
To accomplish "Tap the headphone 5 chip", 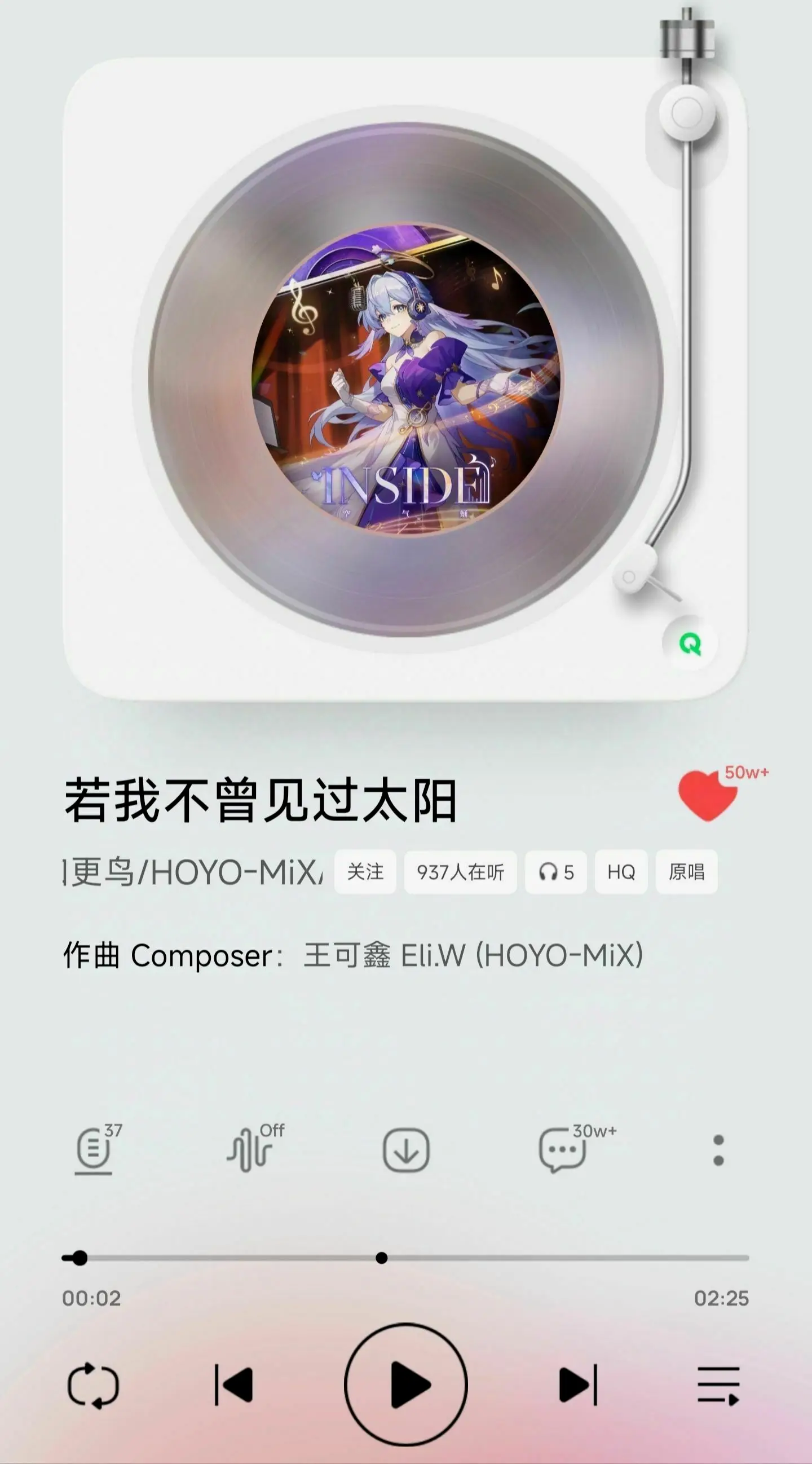I will (556, 872).
